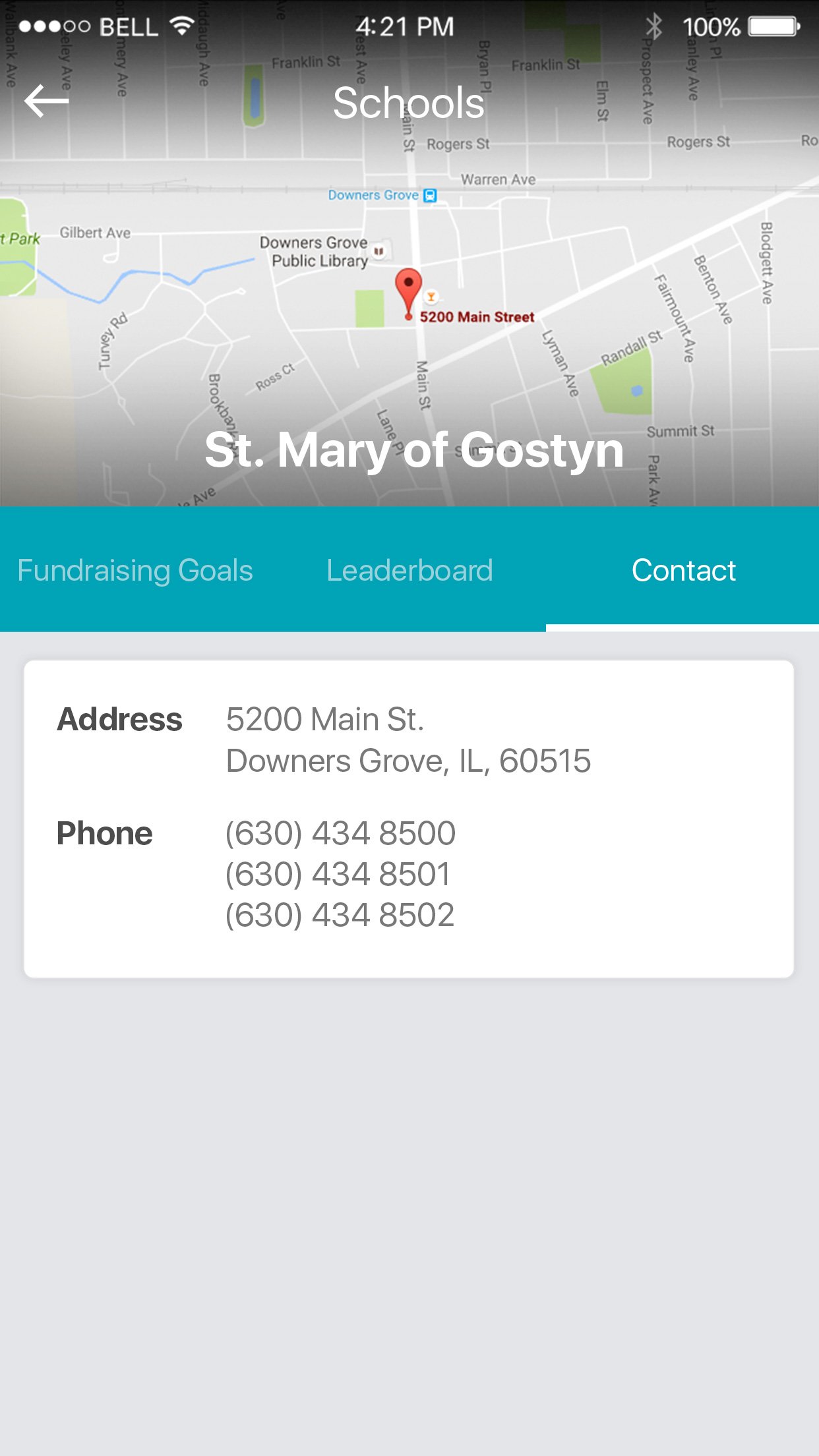
Task: Tap the Bluetooth icon in status bar
Action: point(654,25)
